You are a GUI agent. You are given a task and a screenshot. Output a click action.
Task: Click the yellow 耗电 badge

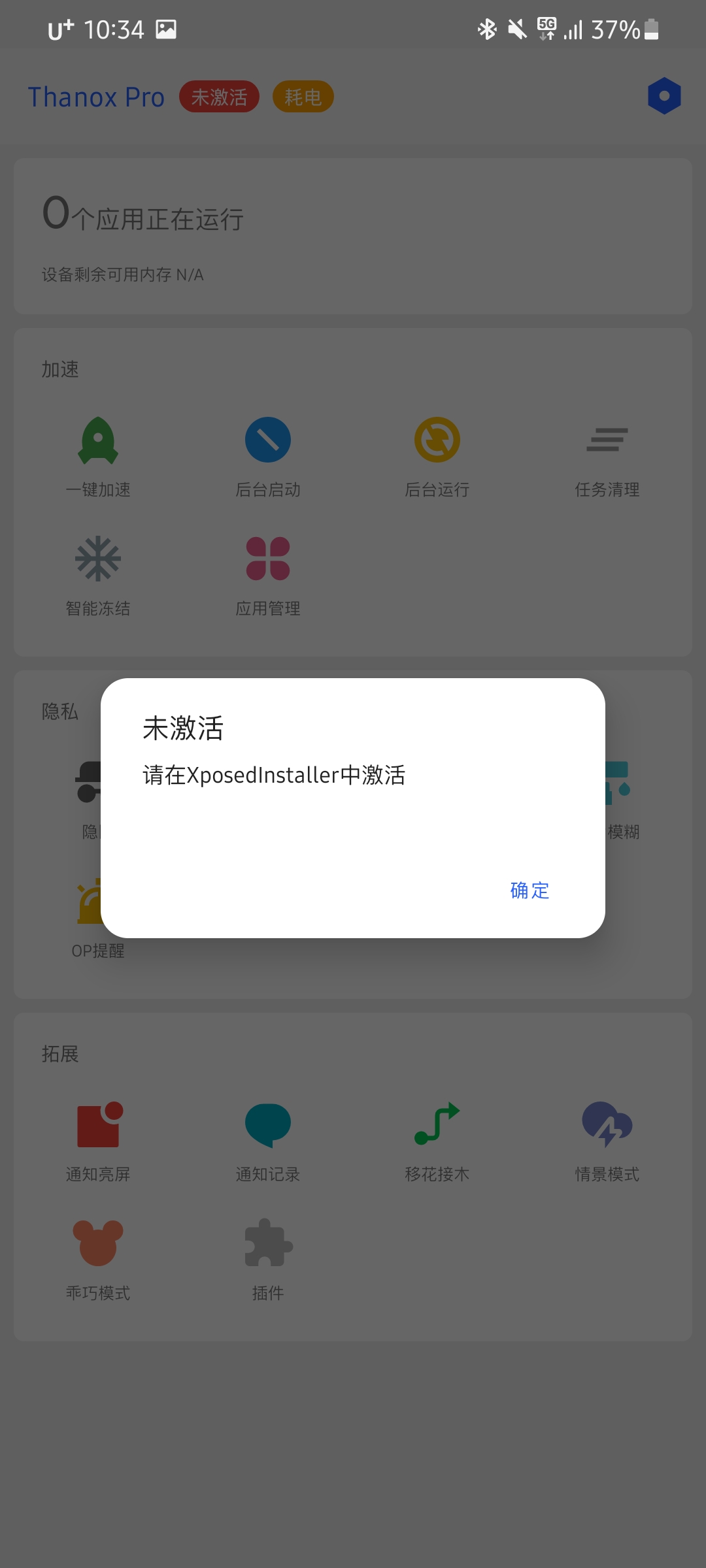[x=303, y=96]
